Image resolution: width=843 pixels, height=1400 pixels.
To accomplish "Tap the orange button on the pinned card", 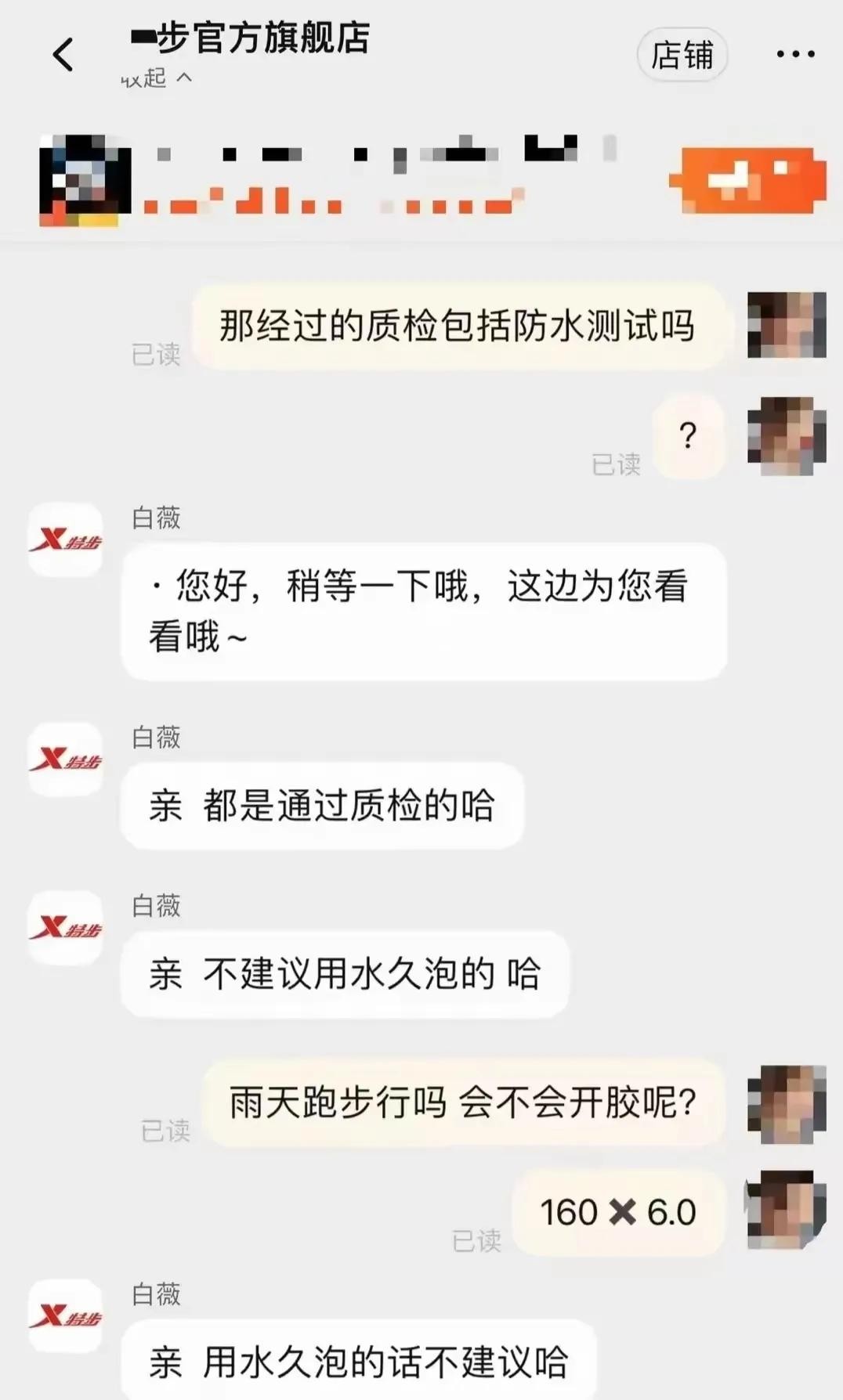I will pyautogui.click(x=747, y=181).
